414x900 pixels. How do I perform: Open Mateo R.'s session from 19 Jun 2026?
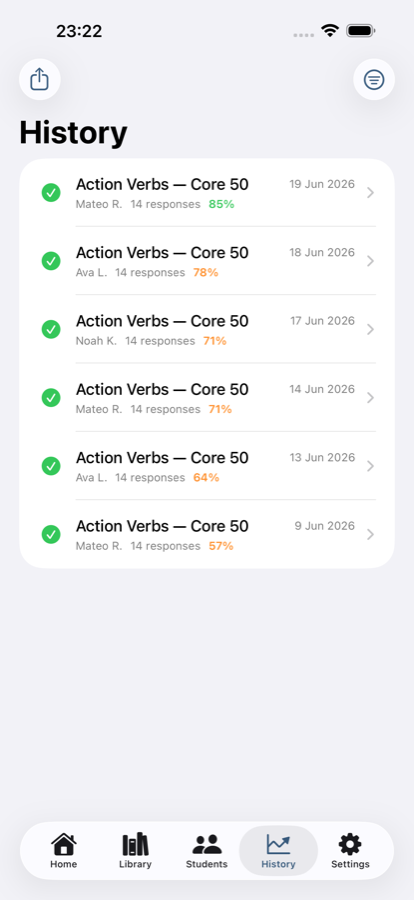(x=207, y=193)
